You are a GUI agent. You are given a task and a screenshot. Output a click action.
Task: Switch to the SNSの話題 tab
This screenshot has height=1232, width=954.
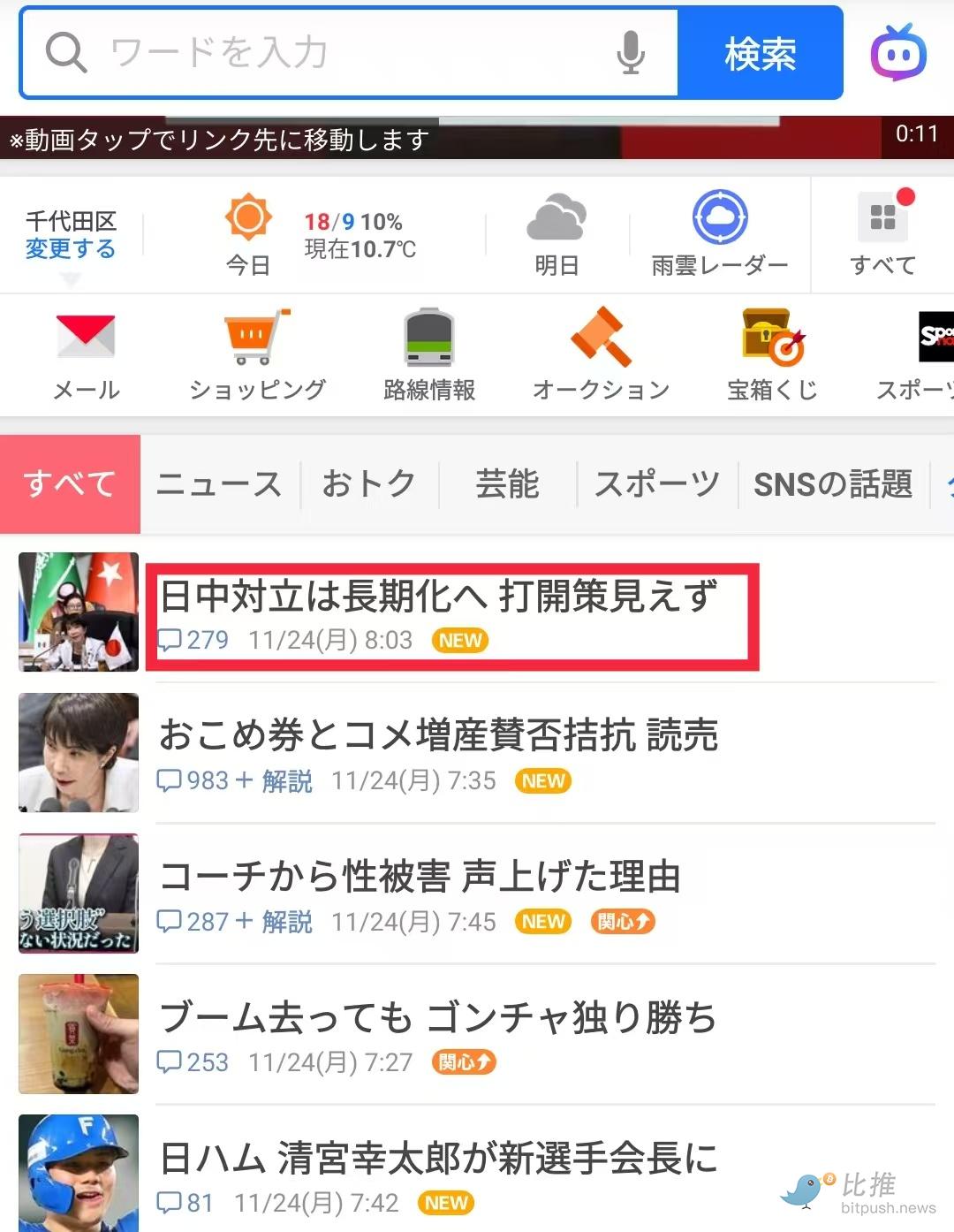pyautogui.click(x=832, y=484)
